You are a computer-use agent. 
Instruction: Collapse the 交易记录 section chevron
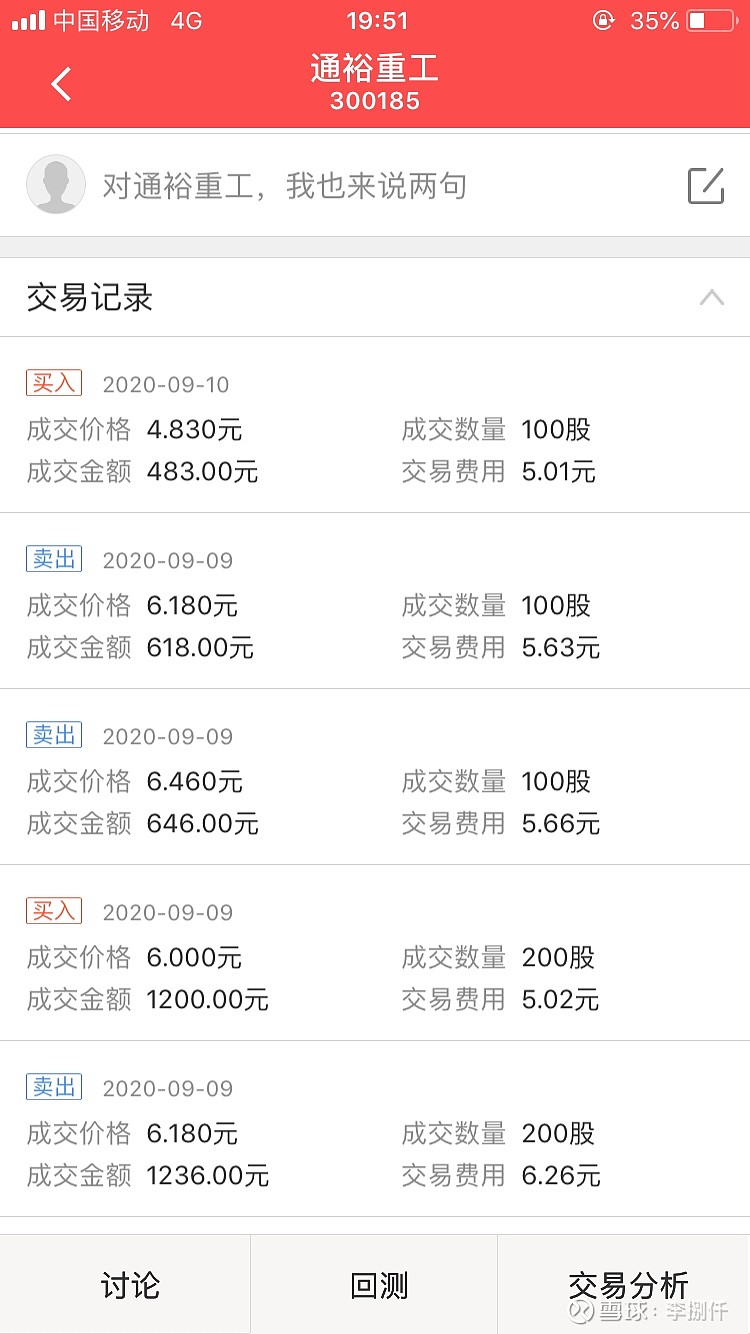coord(712,297)
